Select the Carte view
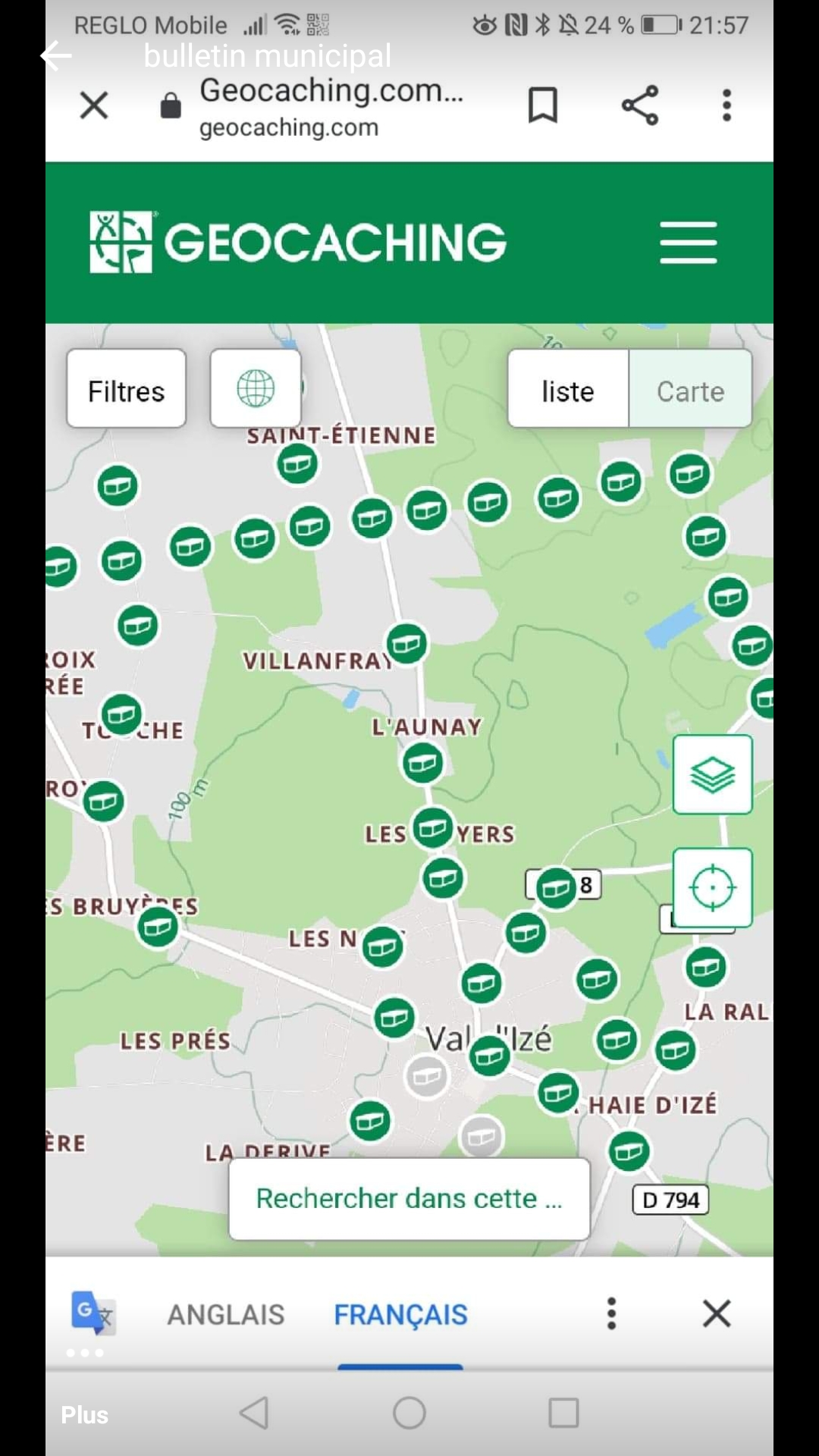This screenshot has width=819, height=1456. (x=690, y=390)
